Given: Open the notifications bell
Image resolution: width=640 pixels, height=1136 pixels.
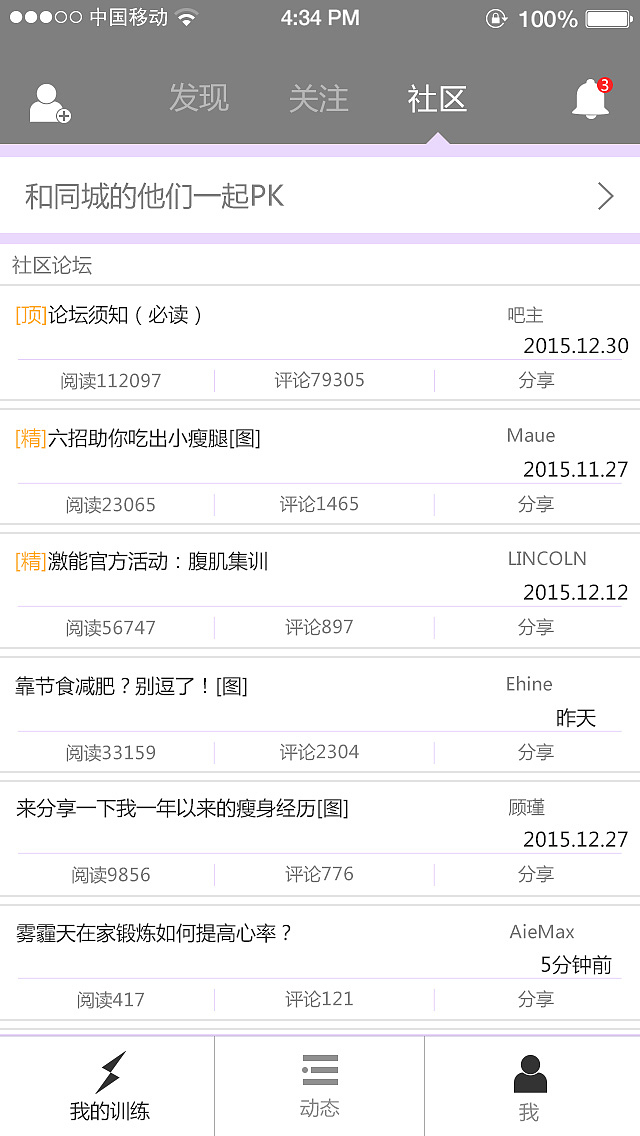Looking at the screenshot, I should coord(591,98).
